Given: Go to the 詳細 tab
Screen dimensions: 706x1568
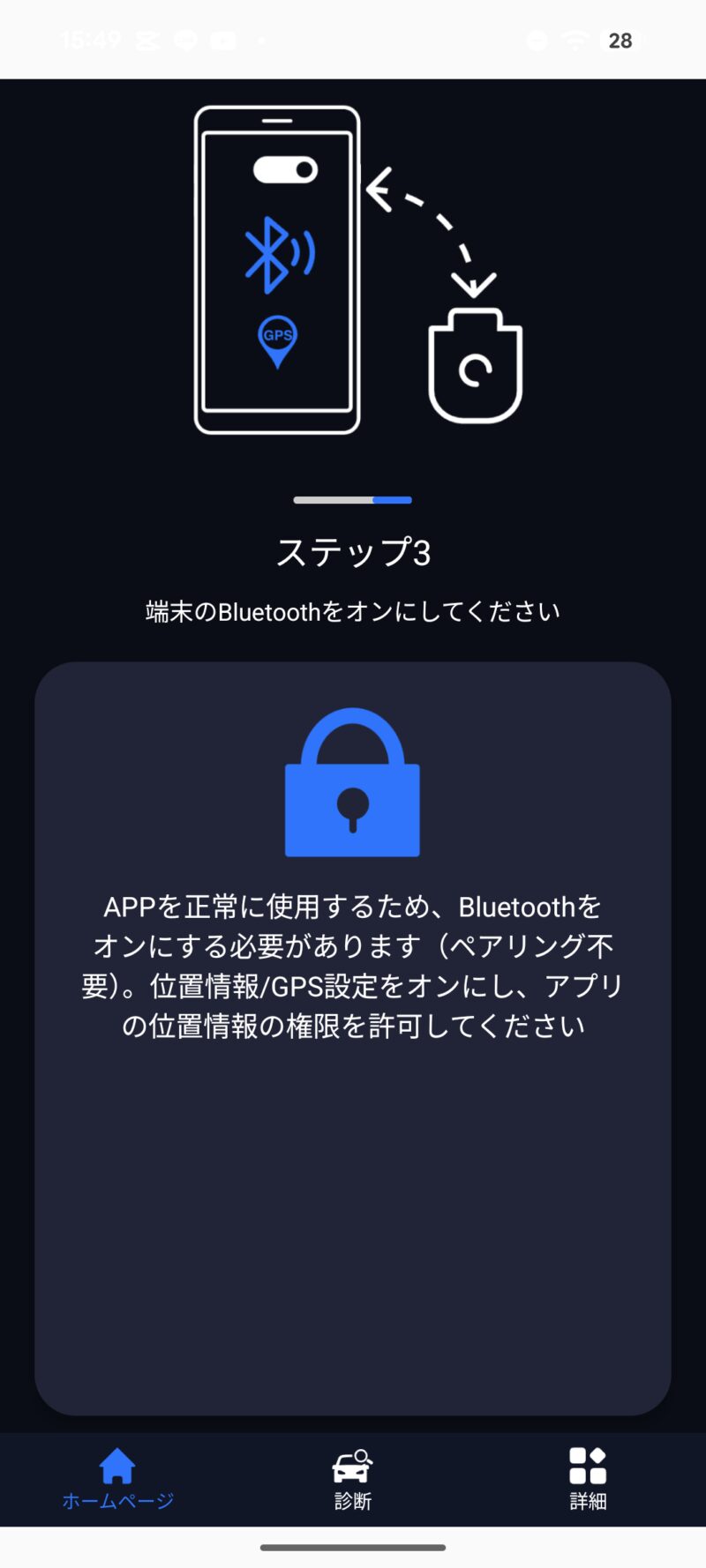Looking at the screenshot, I should [x=588, y=1478].
